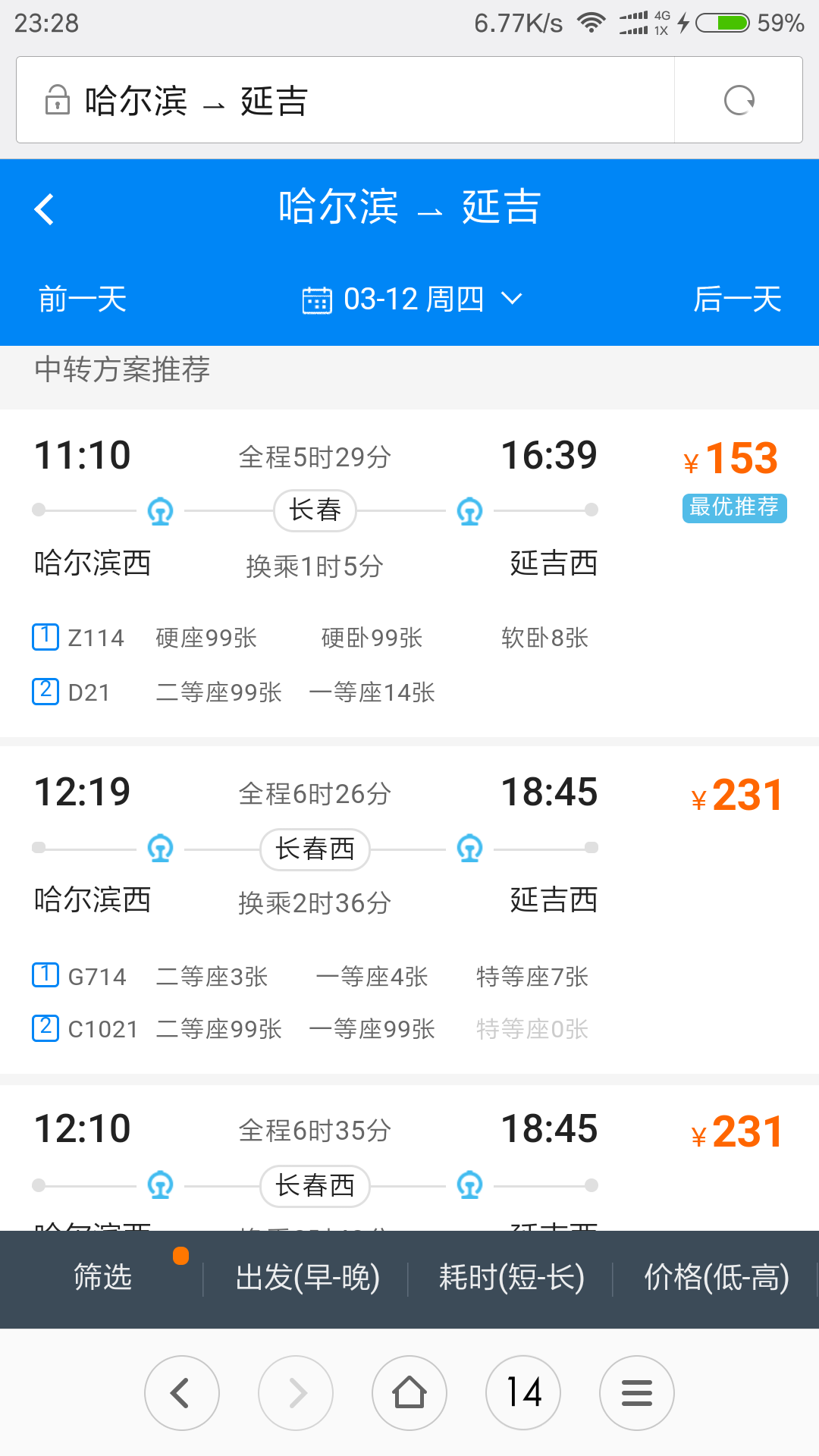
Task: Open the 12:19 transfer plan priced ¥231
Action: (x=409, y=910)
